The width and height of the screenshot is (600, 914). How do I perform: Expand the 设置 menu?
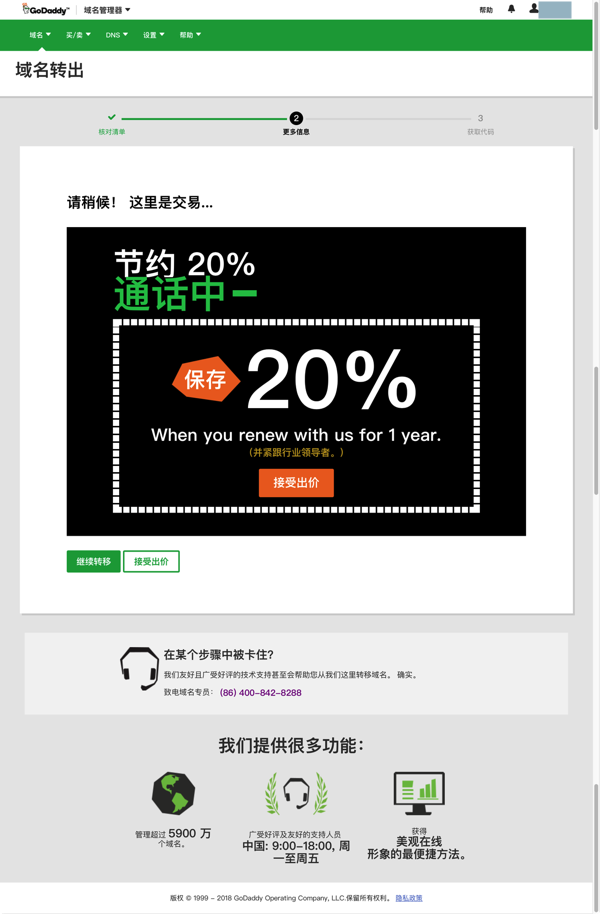coord(153,35)
